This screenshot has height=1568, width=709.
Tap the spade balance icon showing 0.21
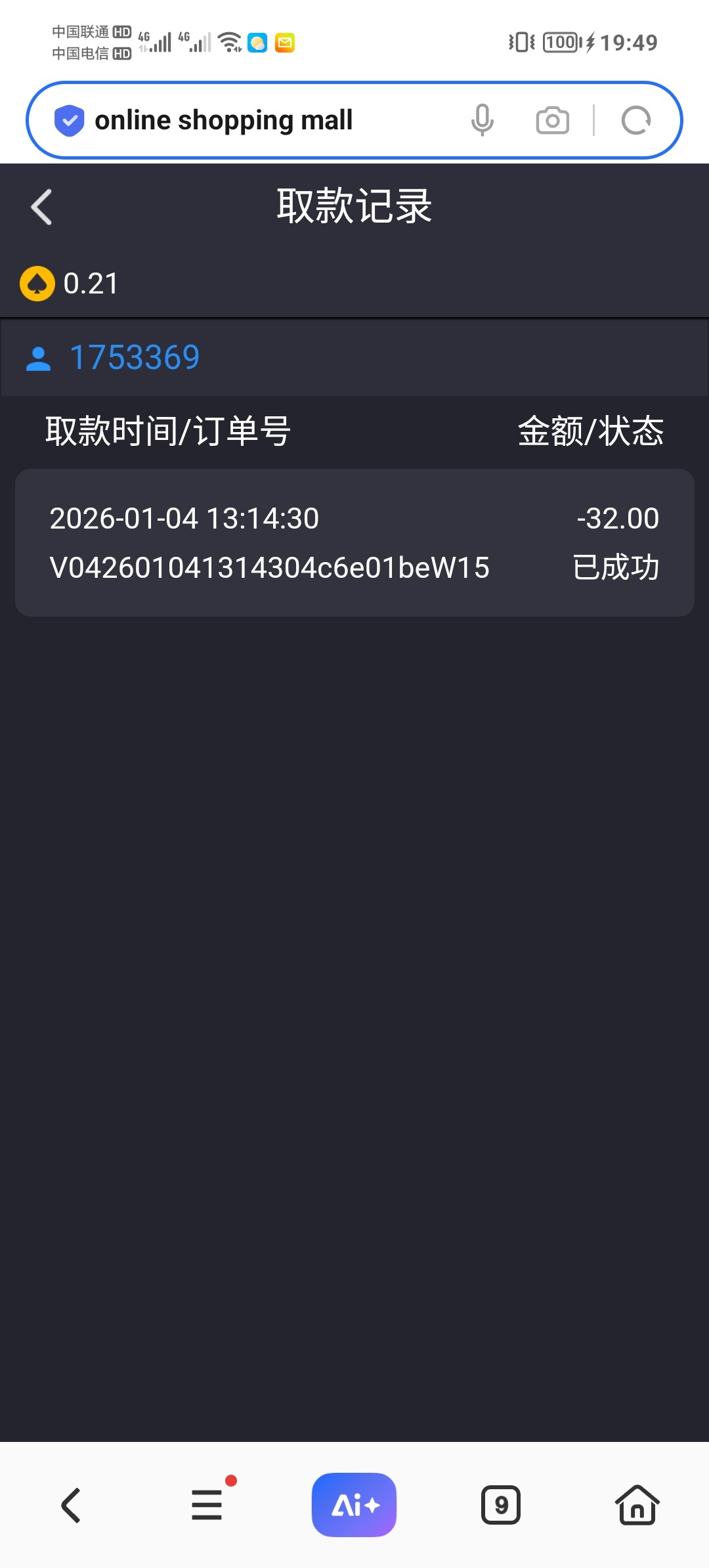point(38,283)
